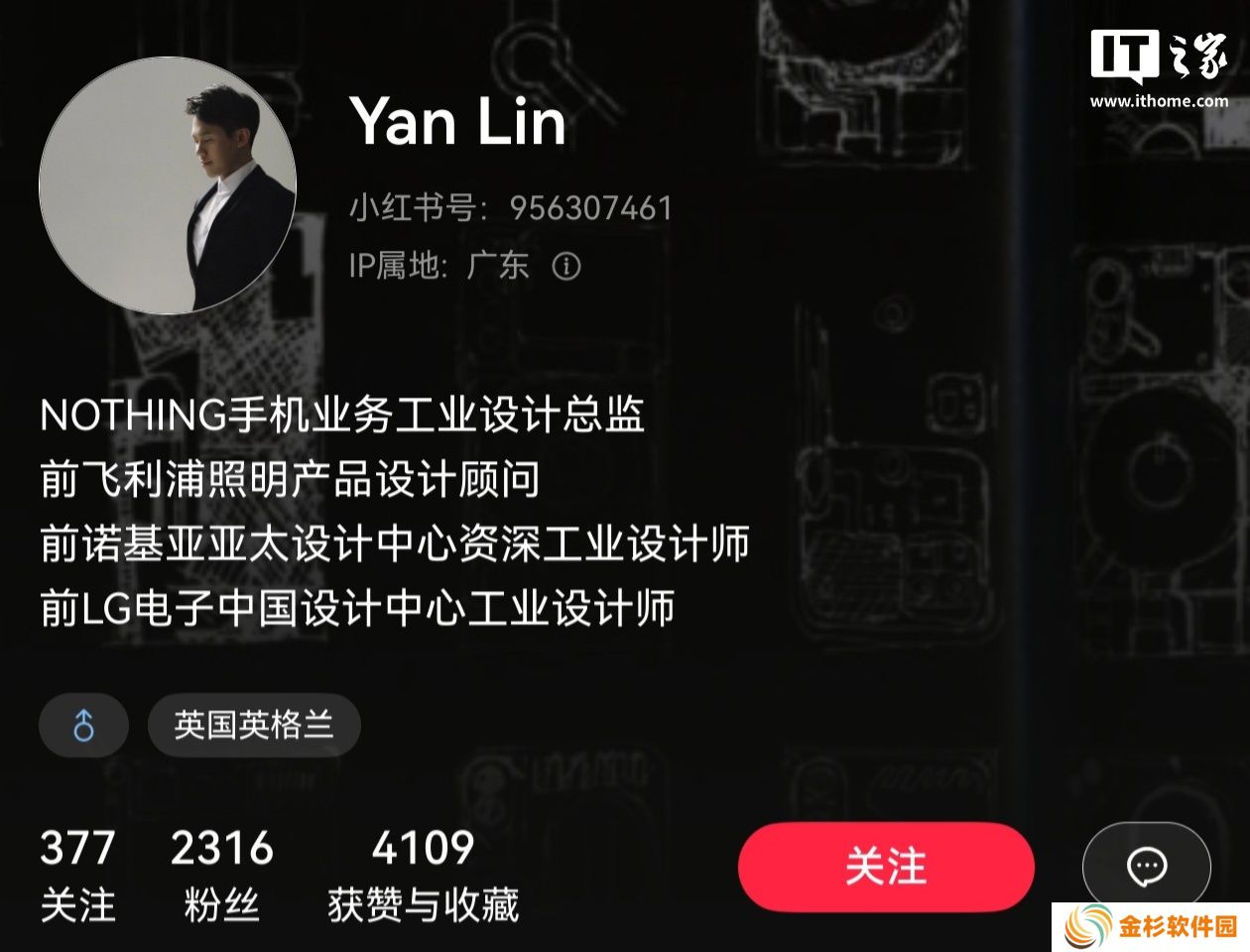
Task: Open the 377 关注 following list
Action: click(77, 875)
